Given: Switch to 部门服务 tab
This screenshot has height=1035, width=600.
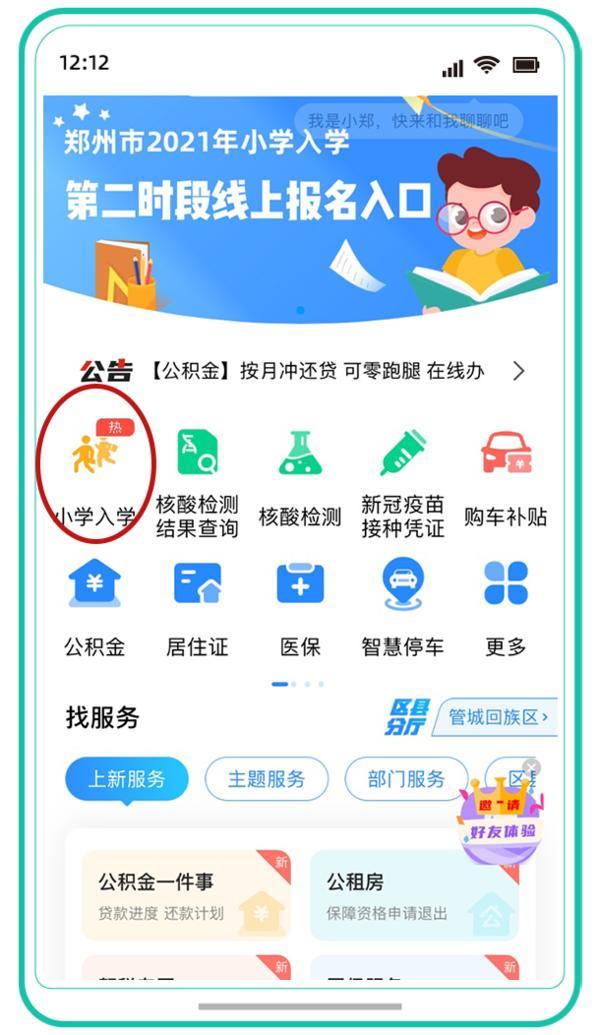Looking at the screenshot, I should (x=406, y=779).
